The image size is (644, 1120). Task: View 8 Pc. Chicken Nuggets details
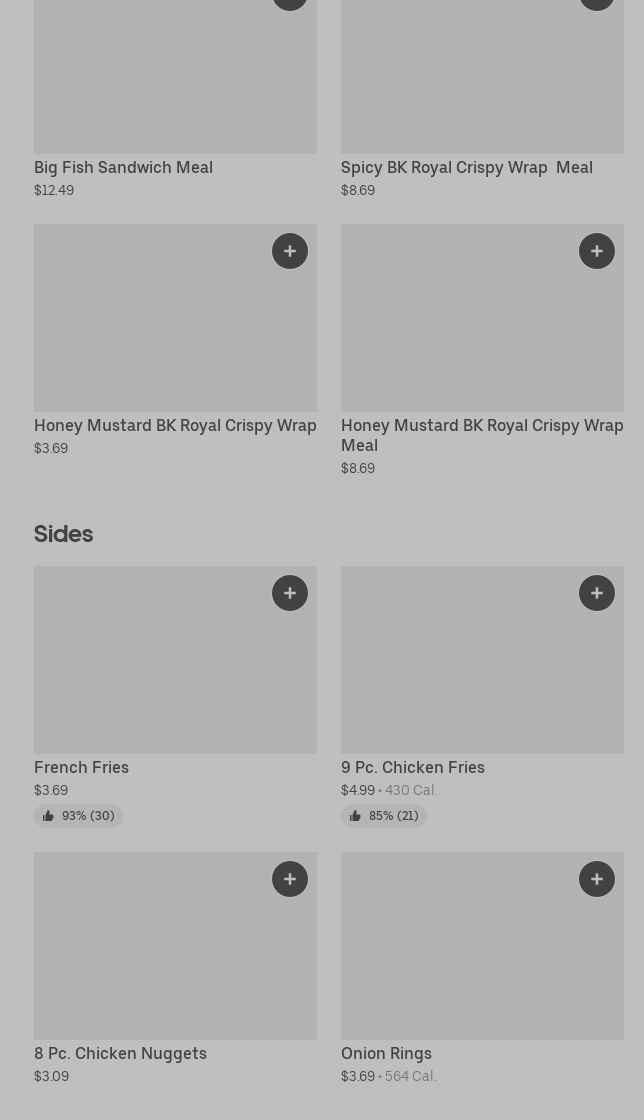click(x=121, y=1054)
